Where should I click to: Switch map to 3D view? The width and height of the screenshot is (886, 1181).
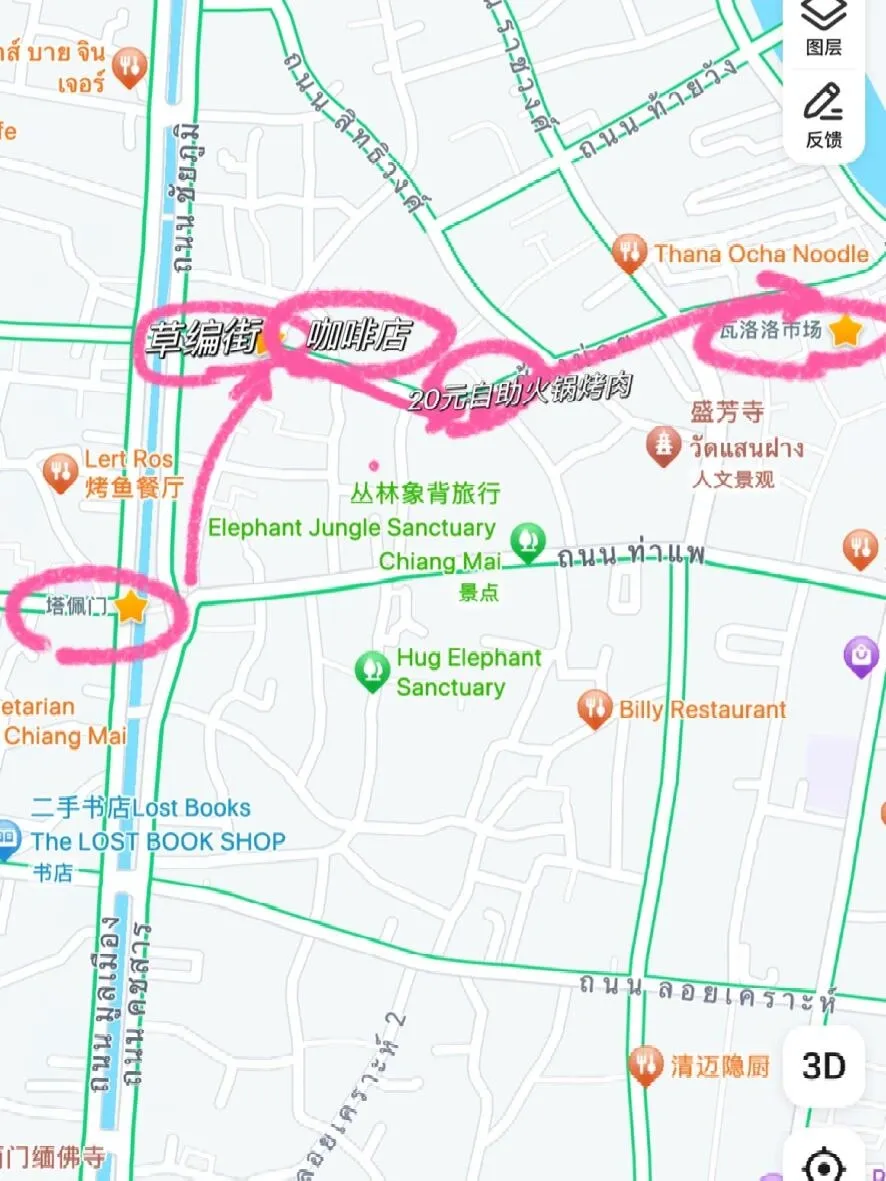824,1066
